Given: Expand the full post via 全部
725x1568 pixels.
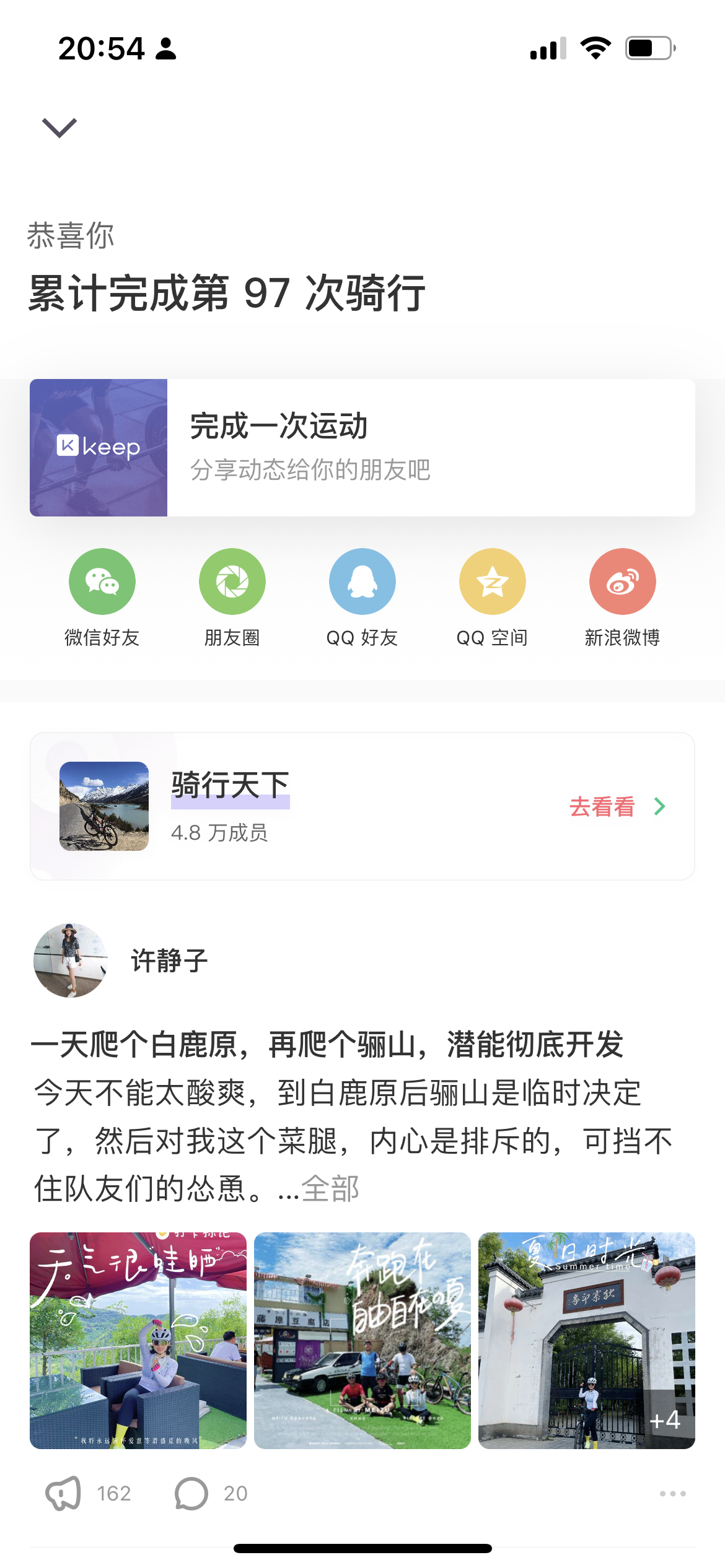Looking at the screenshot, I should [x=330, y=1189].
